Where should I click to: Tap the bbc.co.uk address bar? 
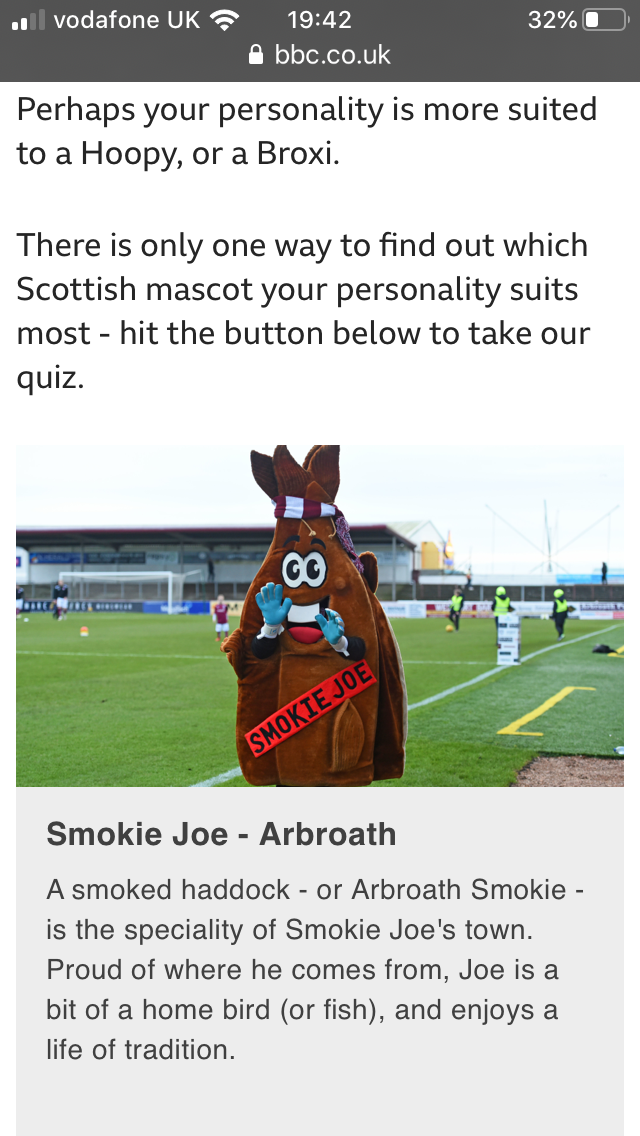[x=320, y=55]
